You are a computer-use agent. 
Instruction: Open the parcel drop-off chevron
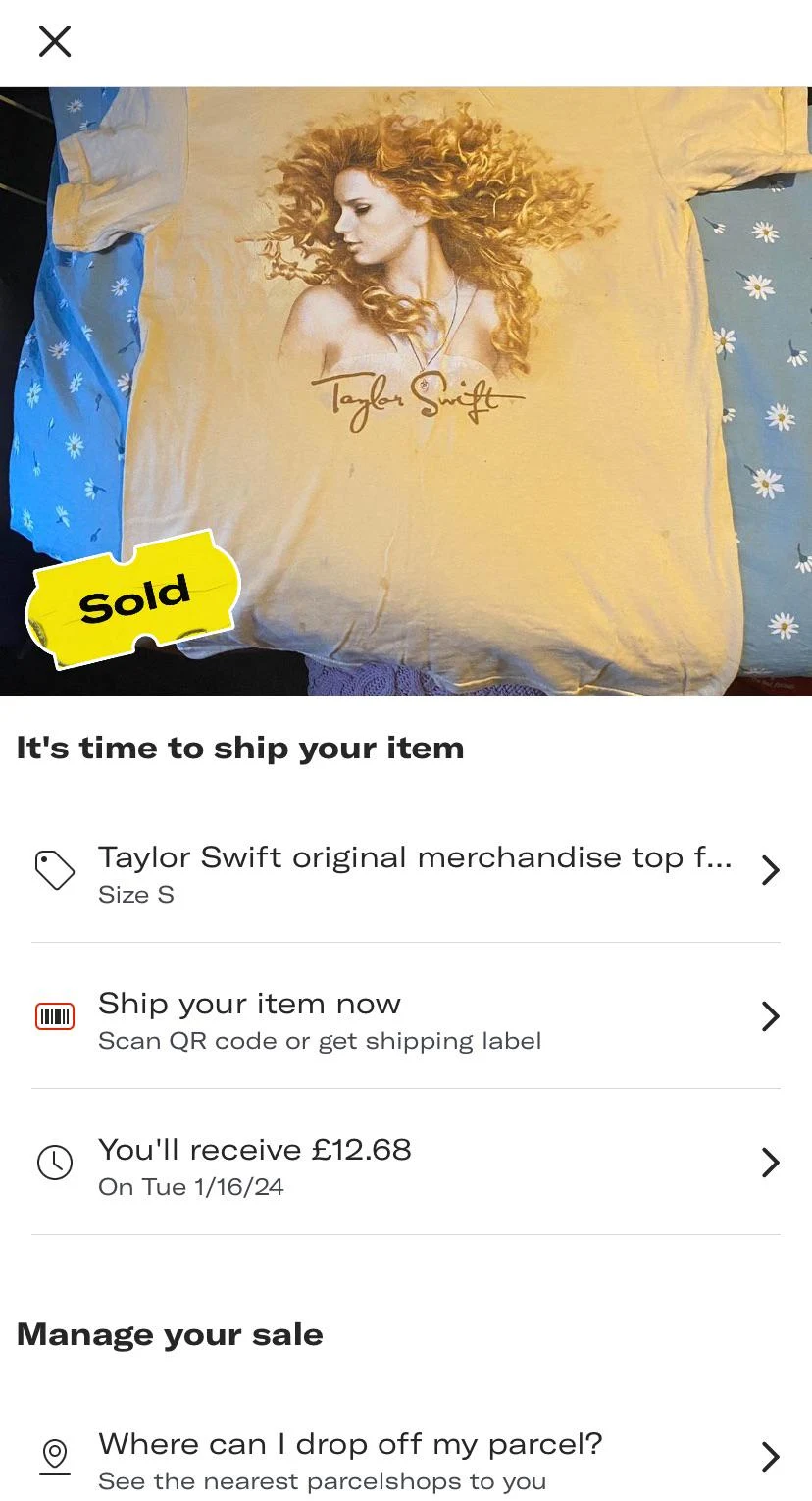pyautogui.click(x=769, y=1457)
